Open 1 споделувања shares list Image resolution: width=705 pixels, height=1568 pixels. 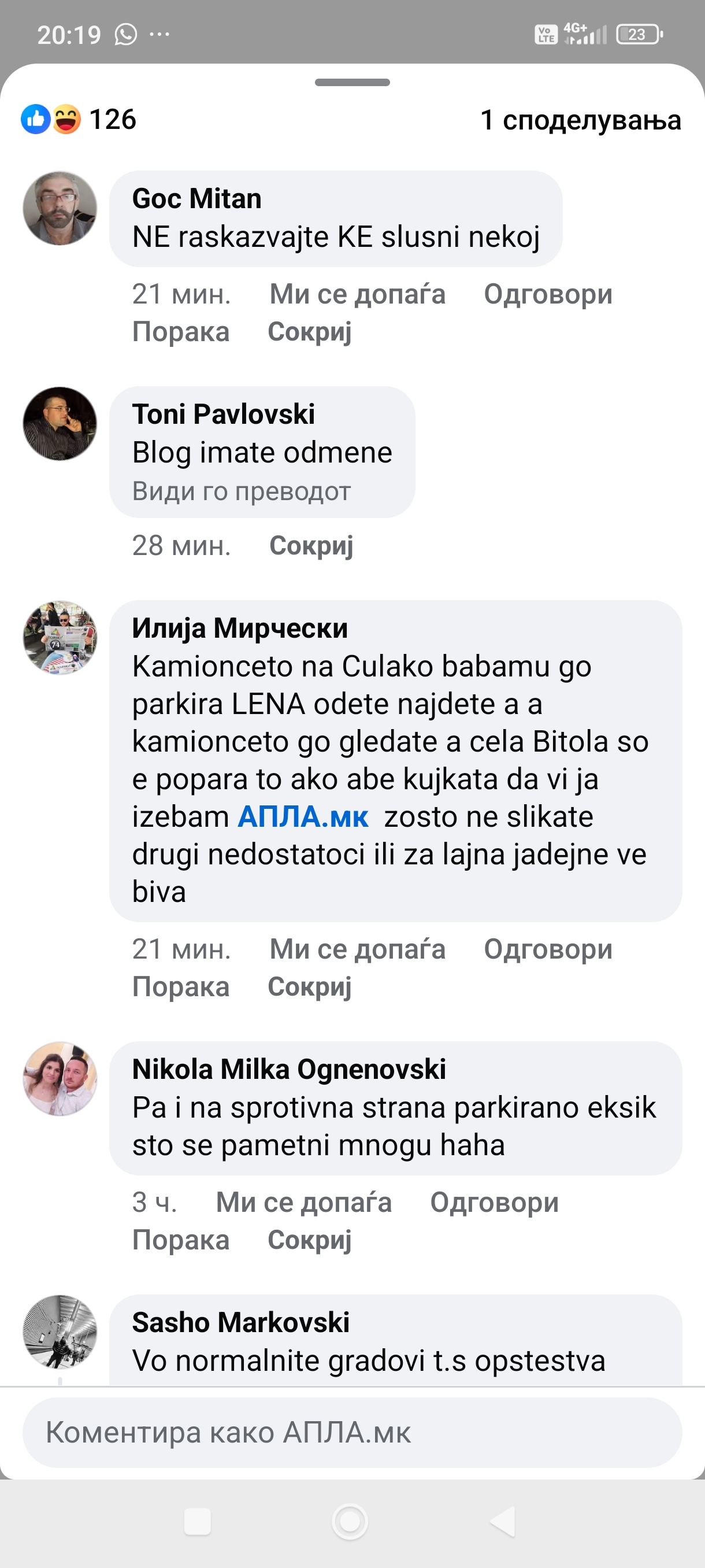(580, 120)
